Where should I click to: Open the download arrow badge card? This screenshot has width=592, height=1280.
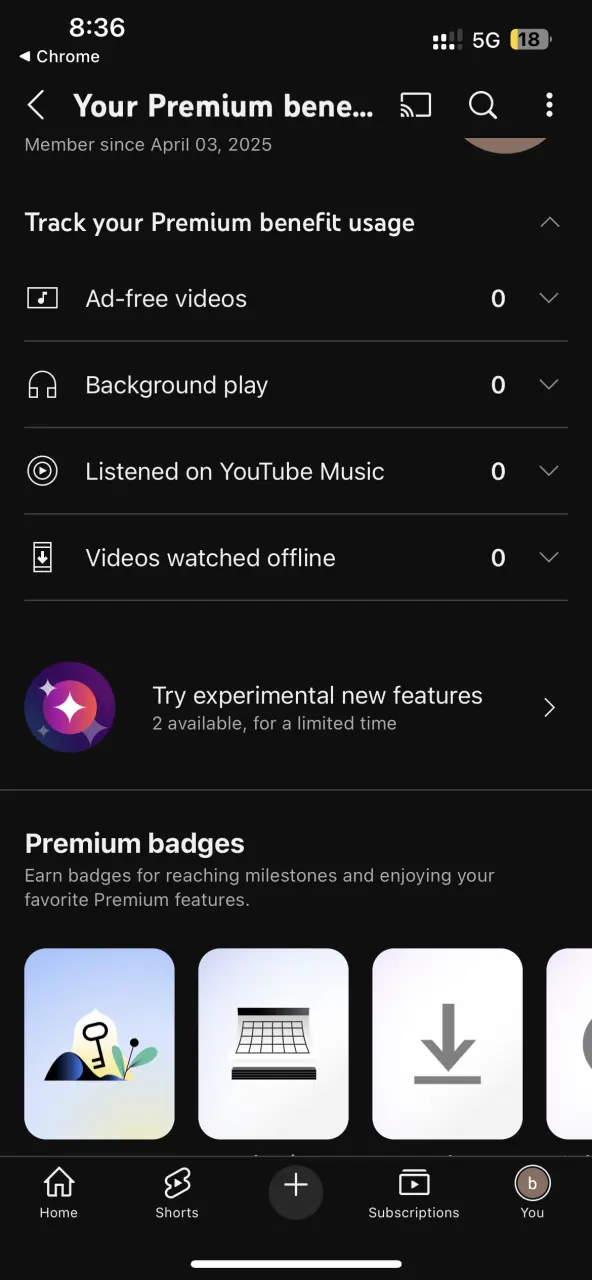point(447,1044)
